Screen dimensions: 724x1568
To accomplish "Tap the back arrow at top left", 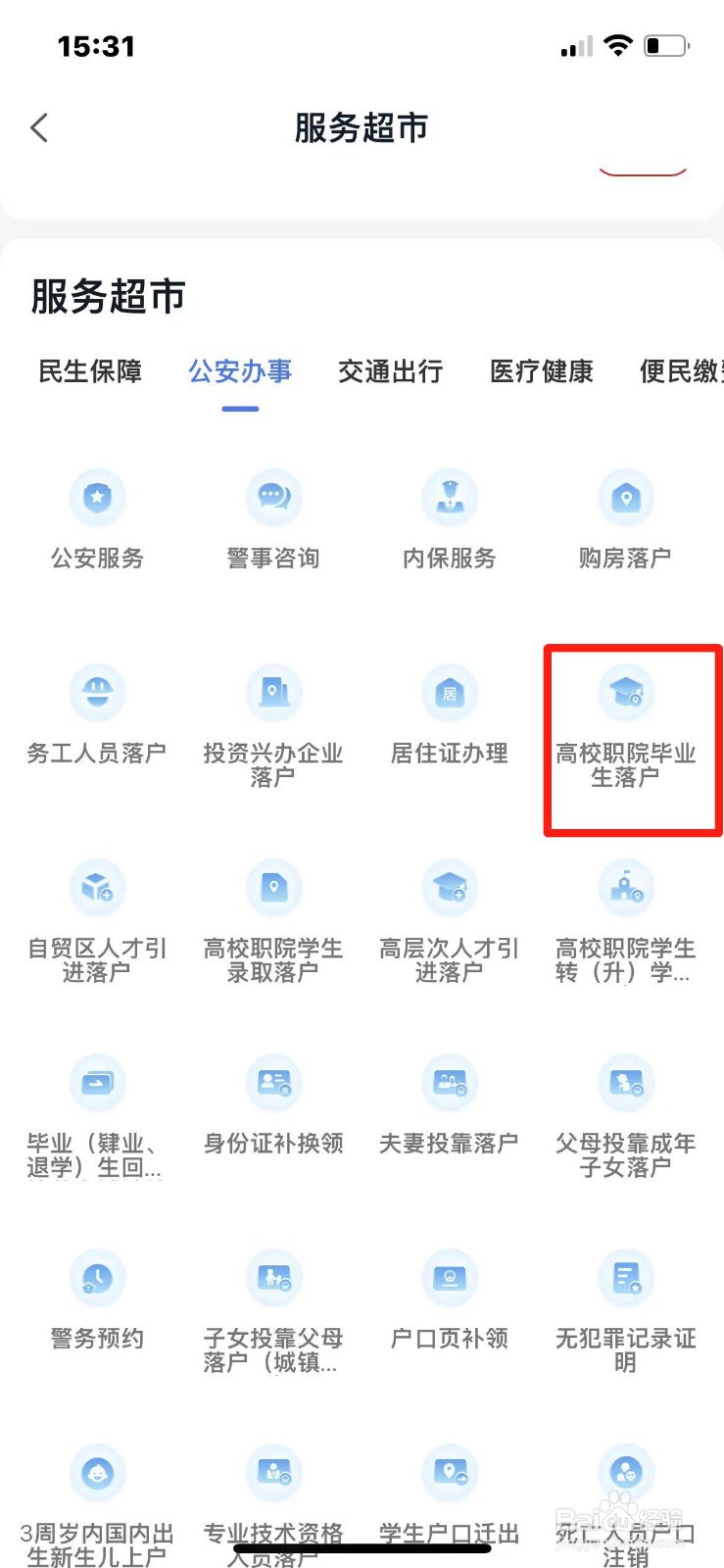I will coord(38,127).
